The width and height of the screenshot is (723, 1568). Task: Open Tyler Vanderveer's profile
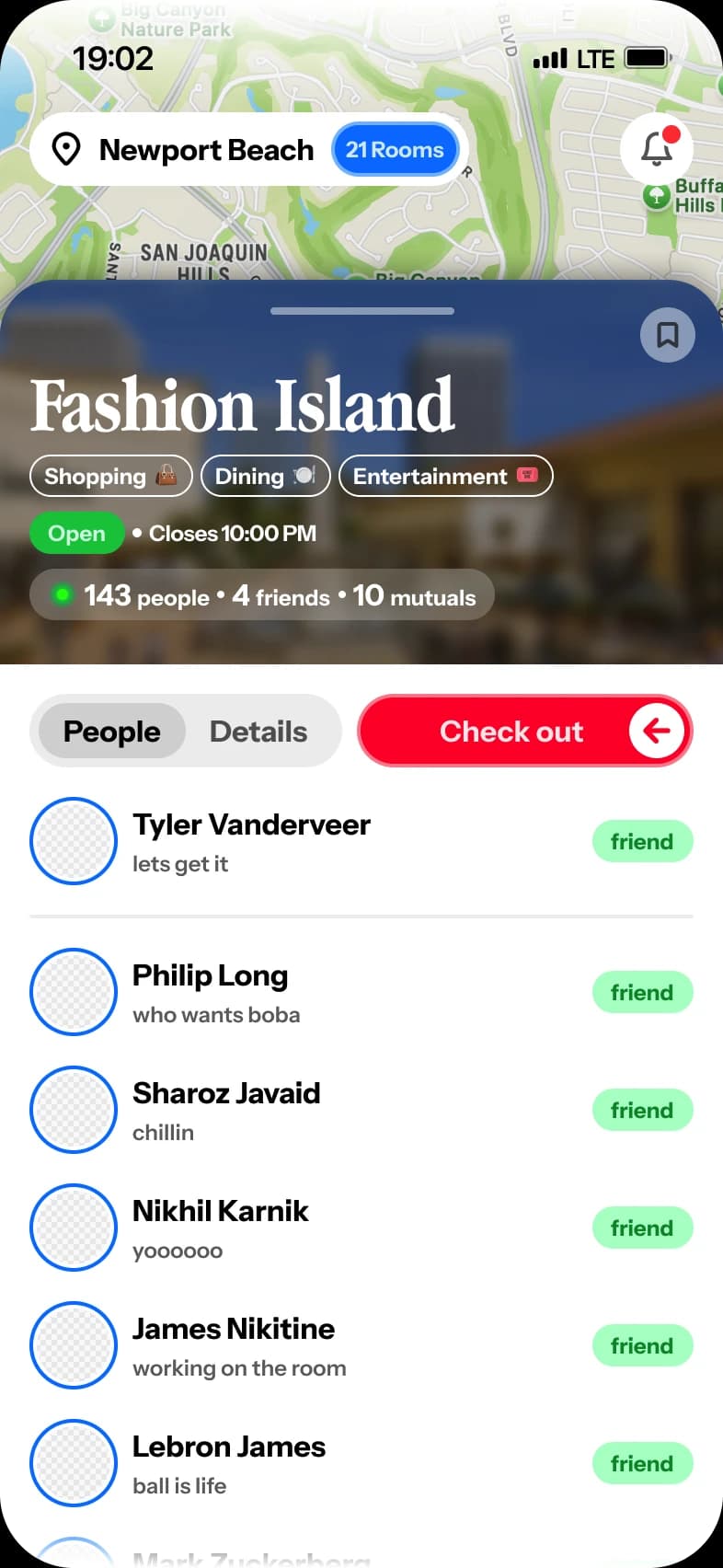(251, 841)
